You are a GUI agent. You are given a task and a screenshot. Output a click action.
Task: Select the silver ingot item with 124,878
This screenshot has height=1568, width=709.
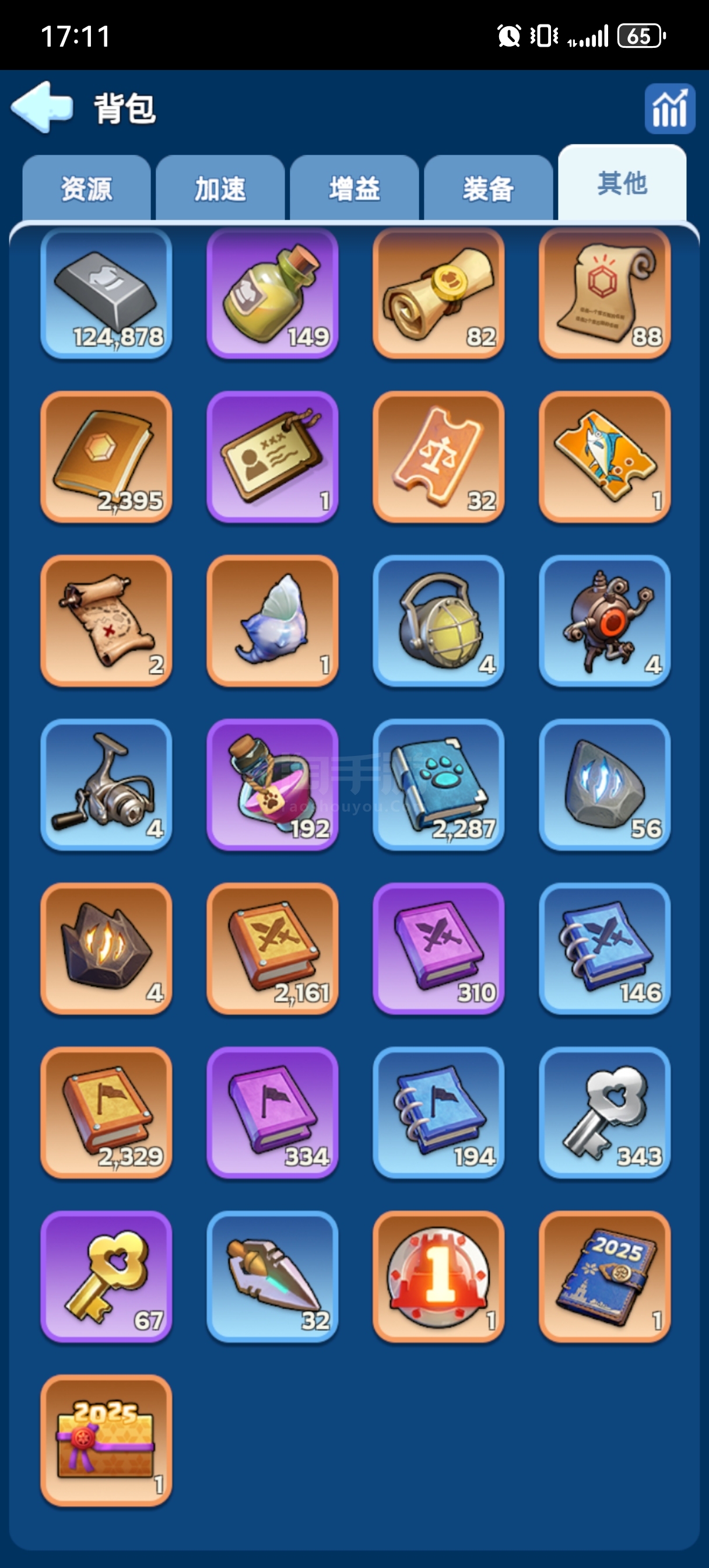click(106, 293)
